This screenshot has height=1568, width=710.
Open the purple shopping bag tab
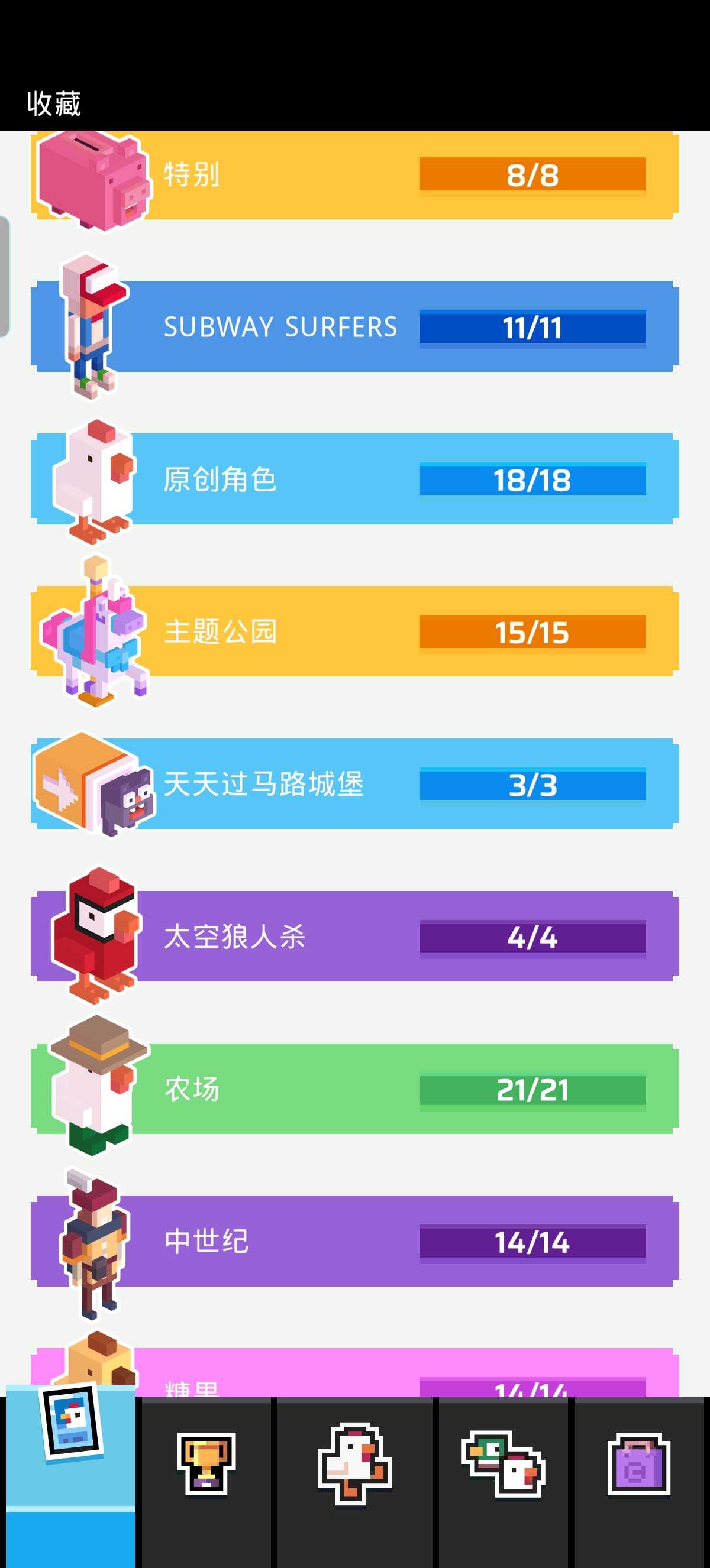(x=639, y=1464)
